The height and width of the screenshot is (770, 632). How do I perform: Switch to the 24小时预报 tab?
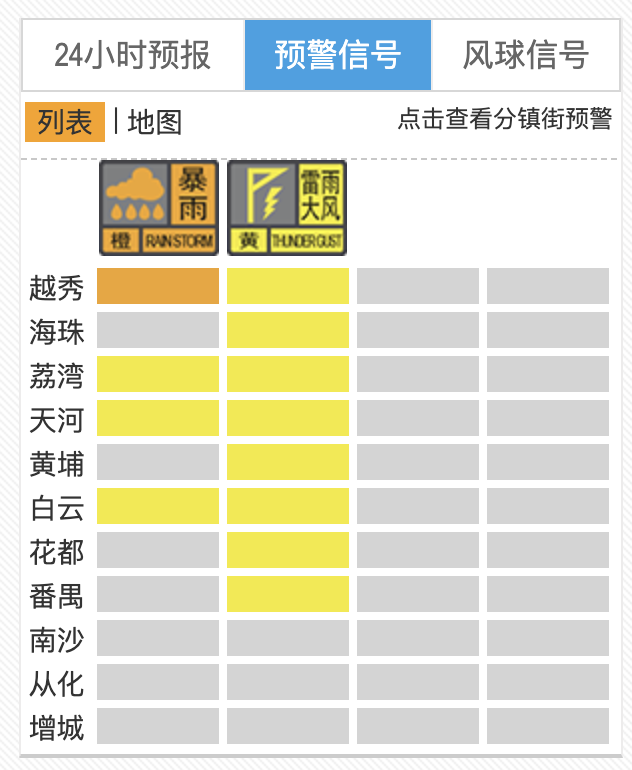pos(133,55)
